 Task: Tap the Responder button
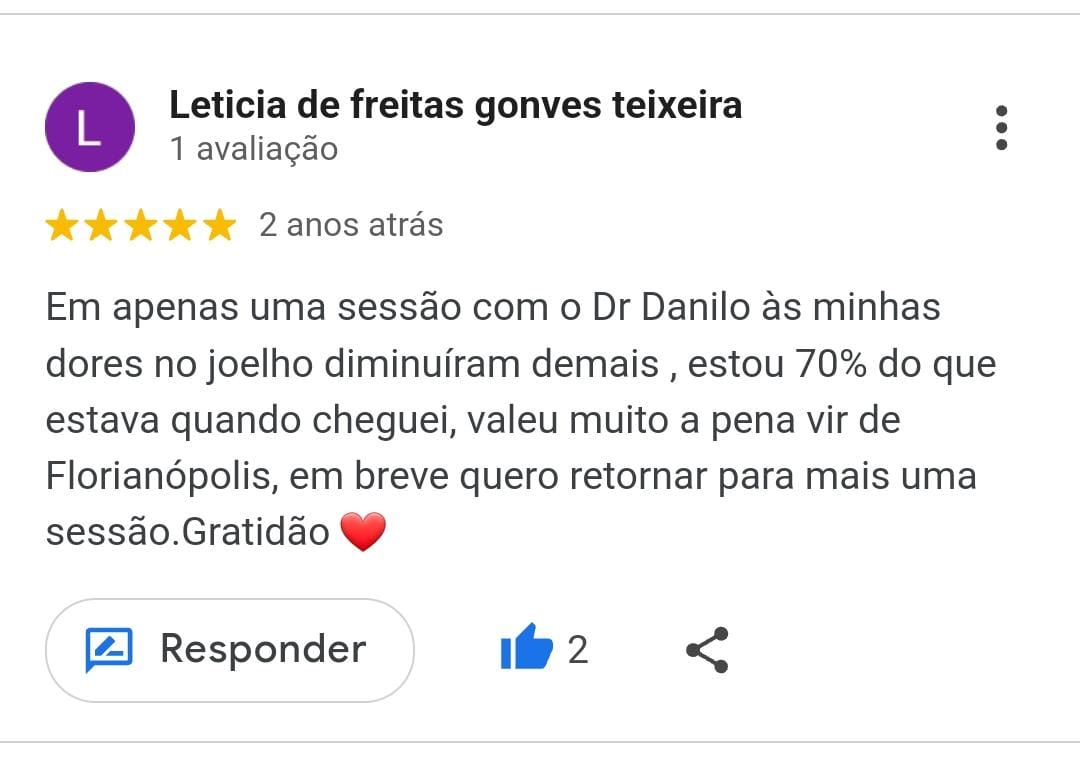230,650
